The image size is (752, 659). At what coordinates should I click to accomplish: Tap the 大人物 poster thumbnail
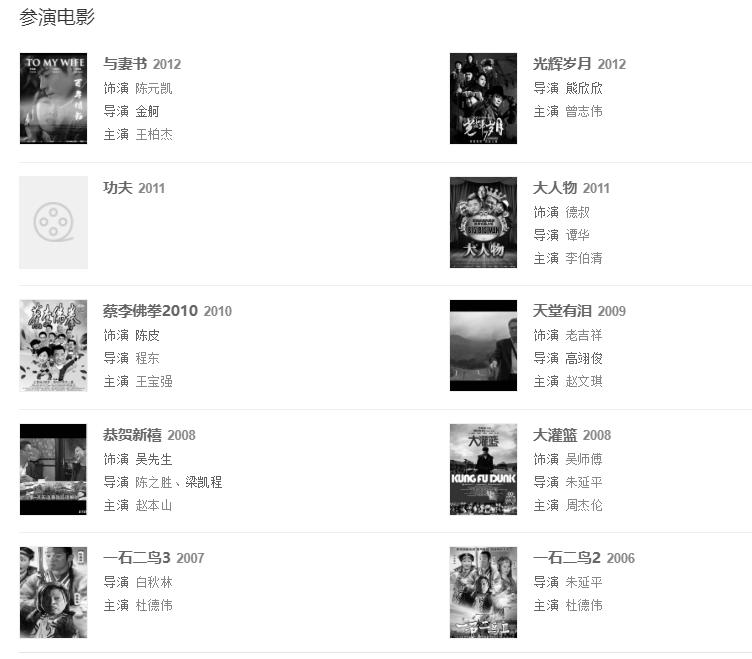tap(483, 222)
